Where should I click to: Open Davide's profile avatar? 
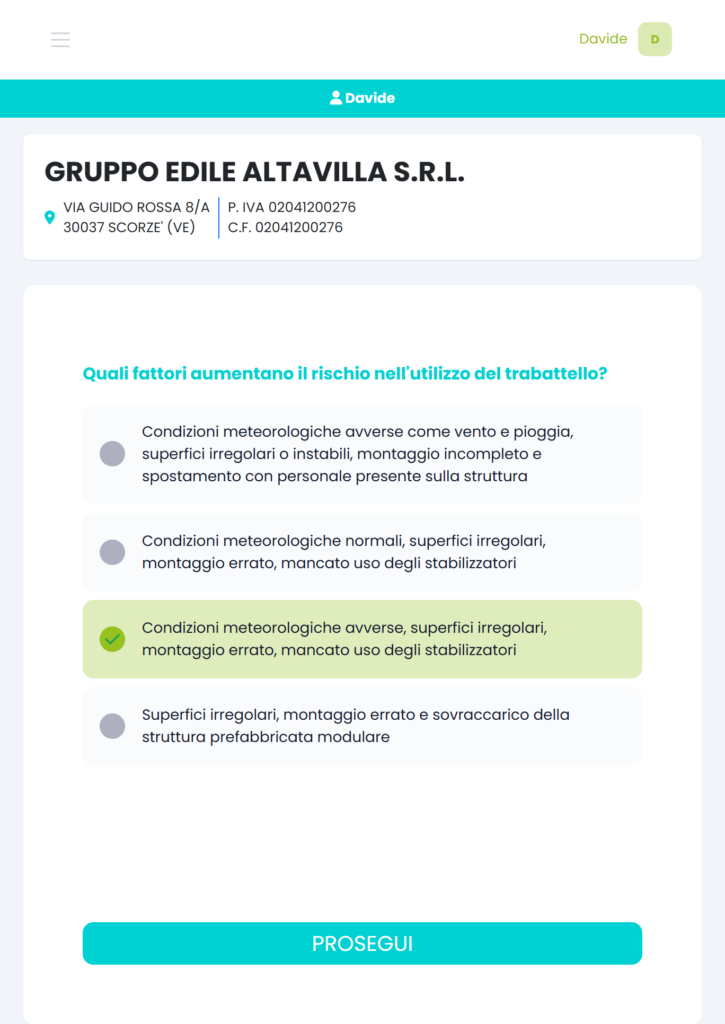654,39
